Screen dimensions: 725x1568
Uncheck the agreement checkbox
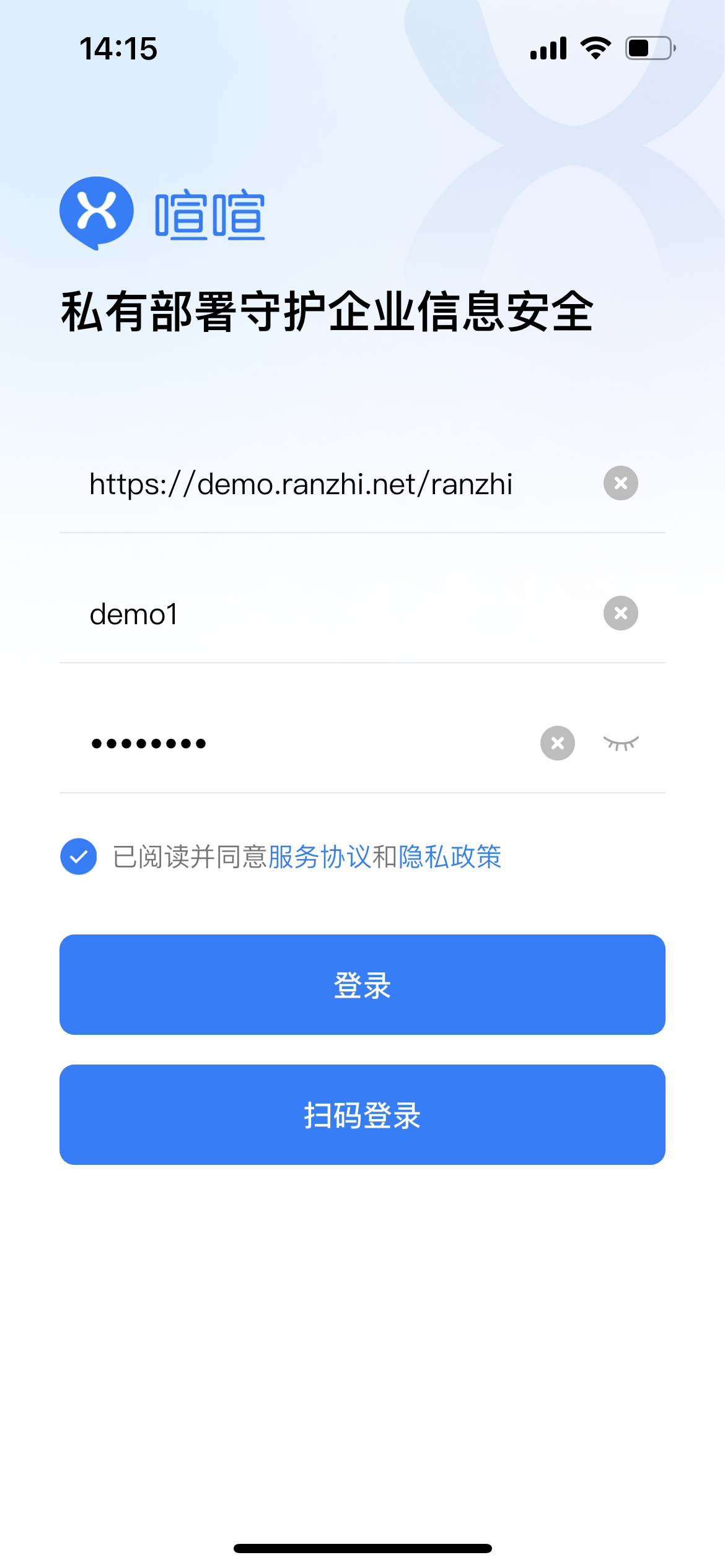[79, 856]
